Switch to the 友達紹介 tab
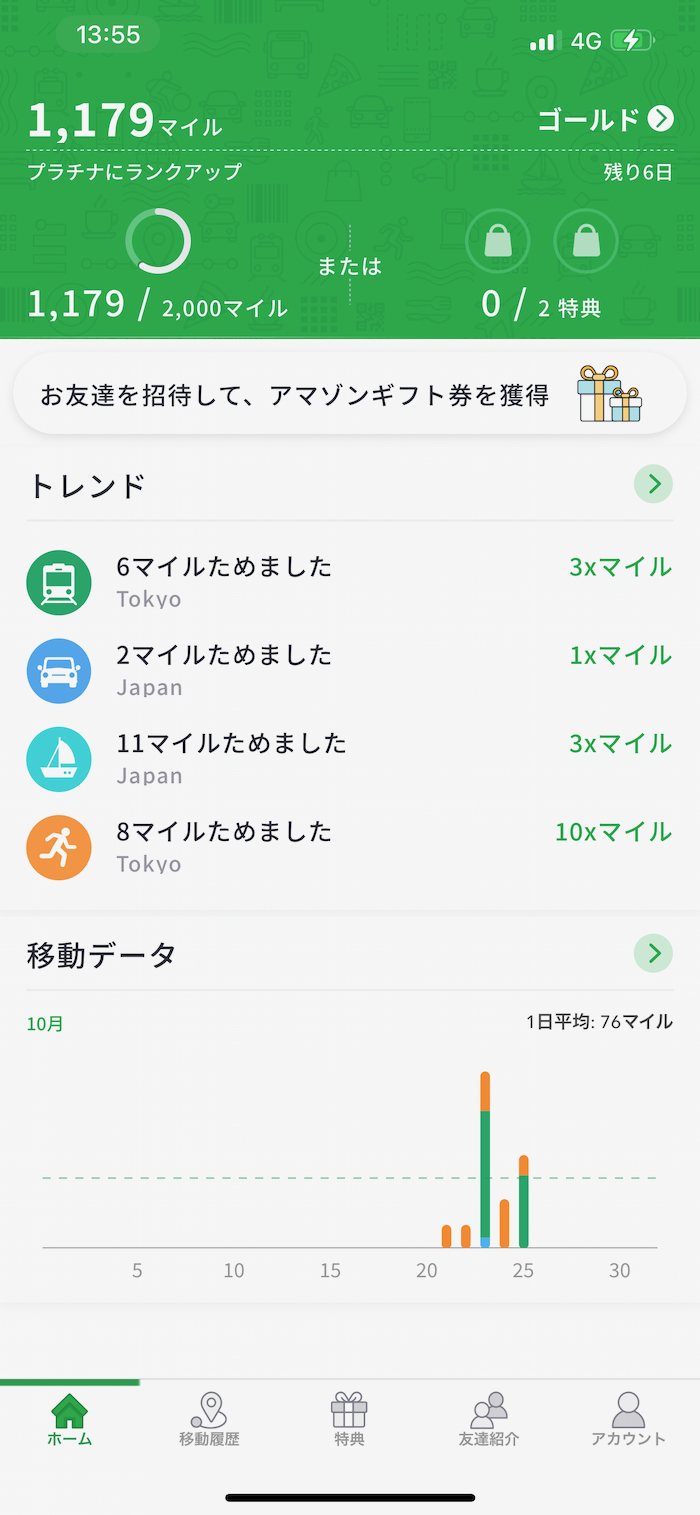Viewport: 700px width, 1515px height. pos(489,1420)
